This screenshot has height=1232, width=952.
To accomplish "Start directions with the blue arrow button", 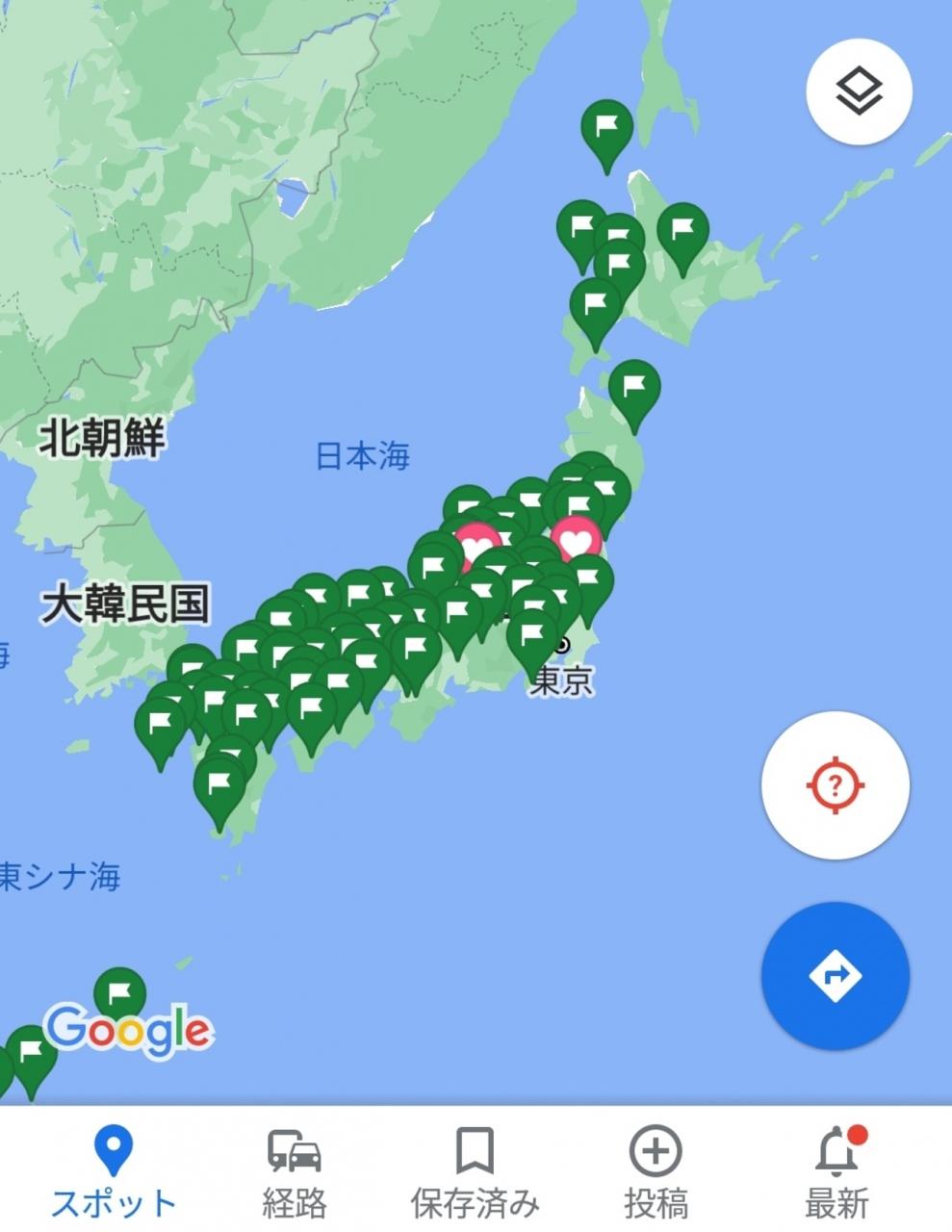I will click(x=835, y=975).
